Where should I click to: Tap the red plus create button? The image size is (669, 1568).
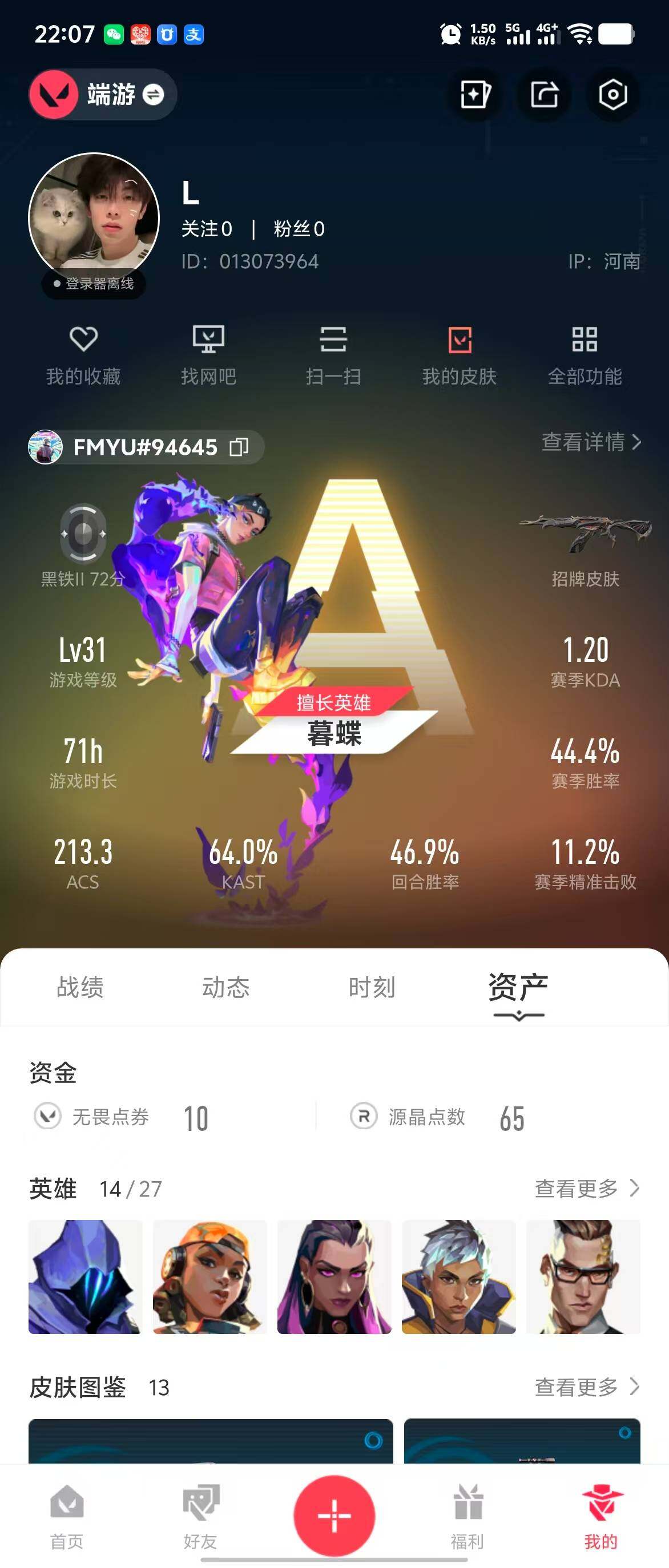point(334,1515)
